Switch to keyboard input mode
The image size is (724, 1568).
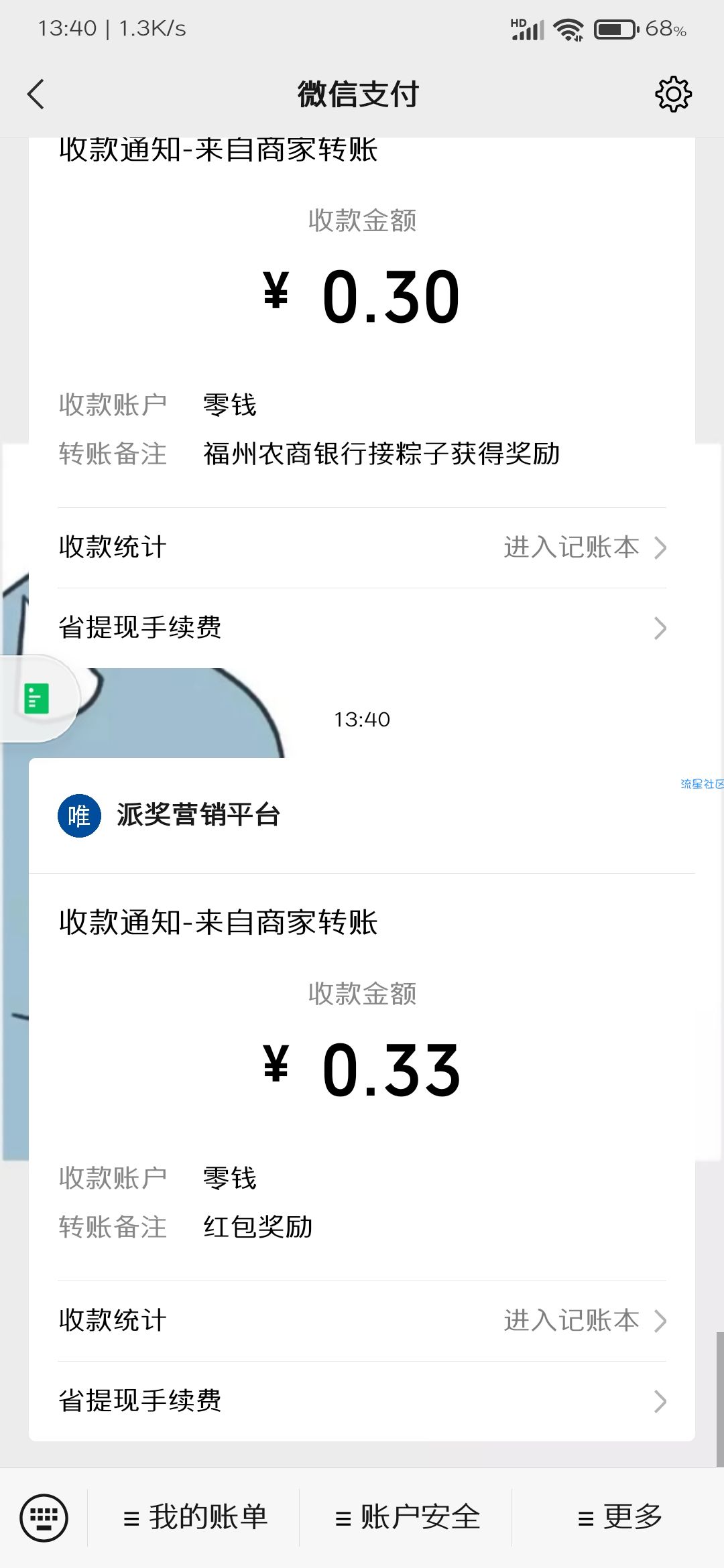[44, 1517]
